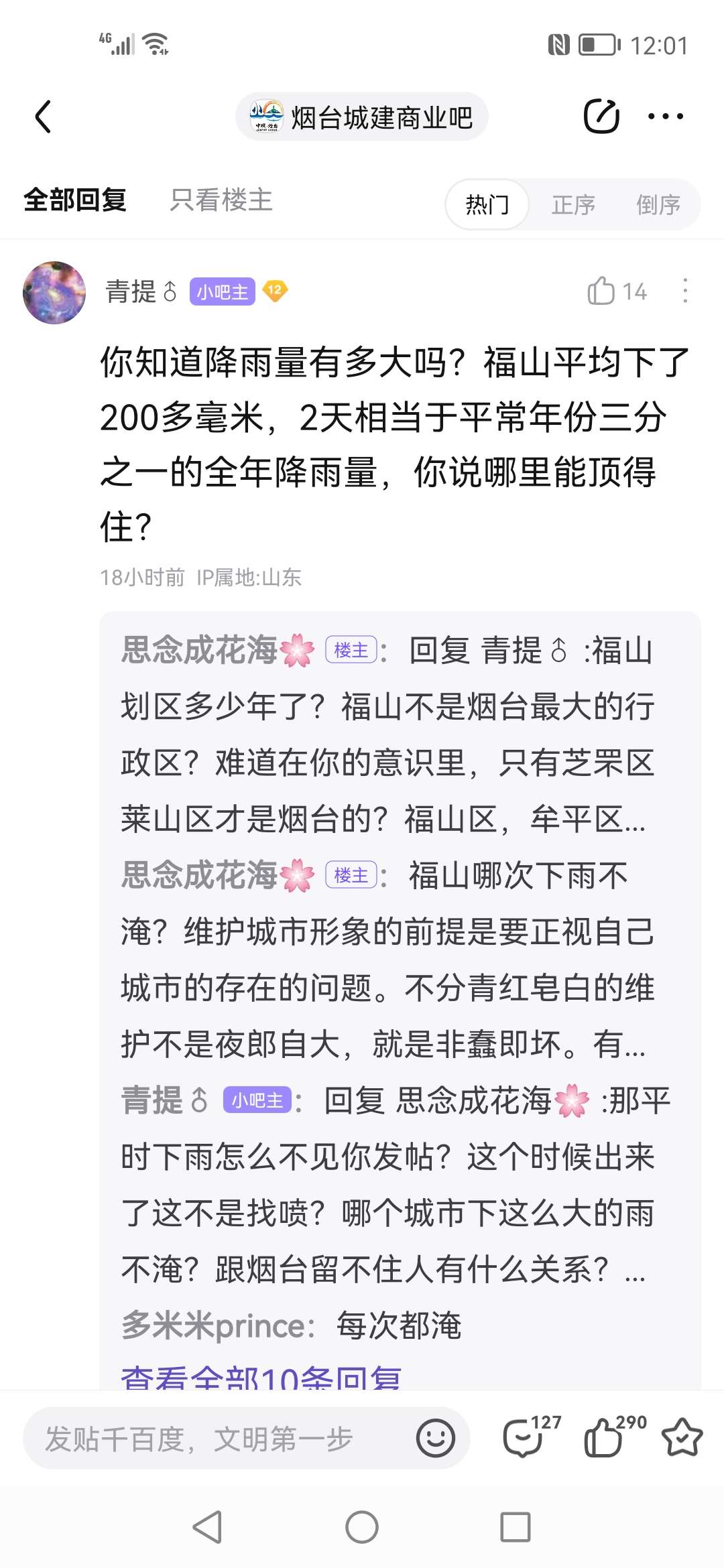Go back to the previous page

[x=44, y=117]
